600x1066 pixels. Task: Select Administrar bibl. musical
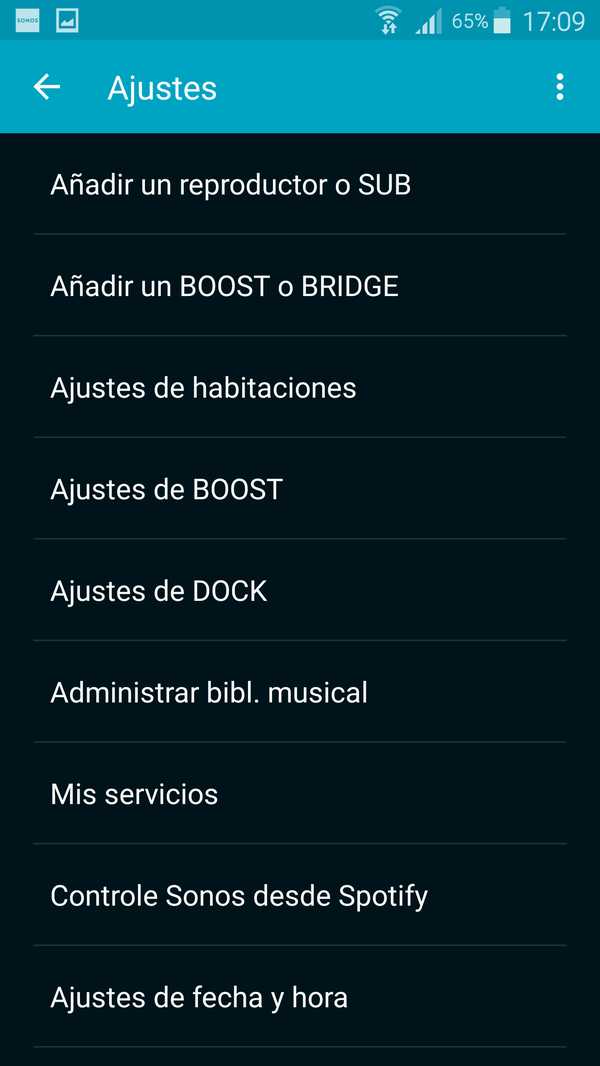click(x=209, y=693)
